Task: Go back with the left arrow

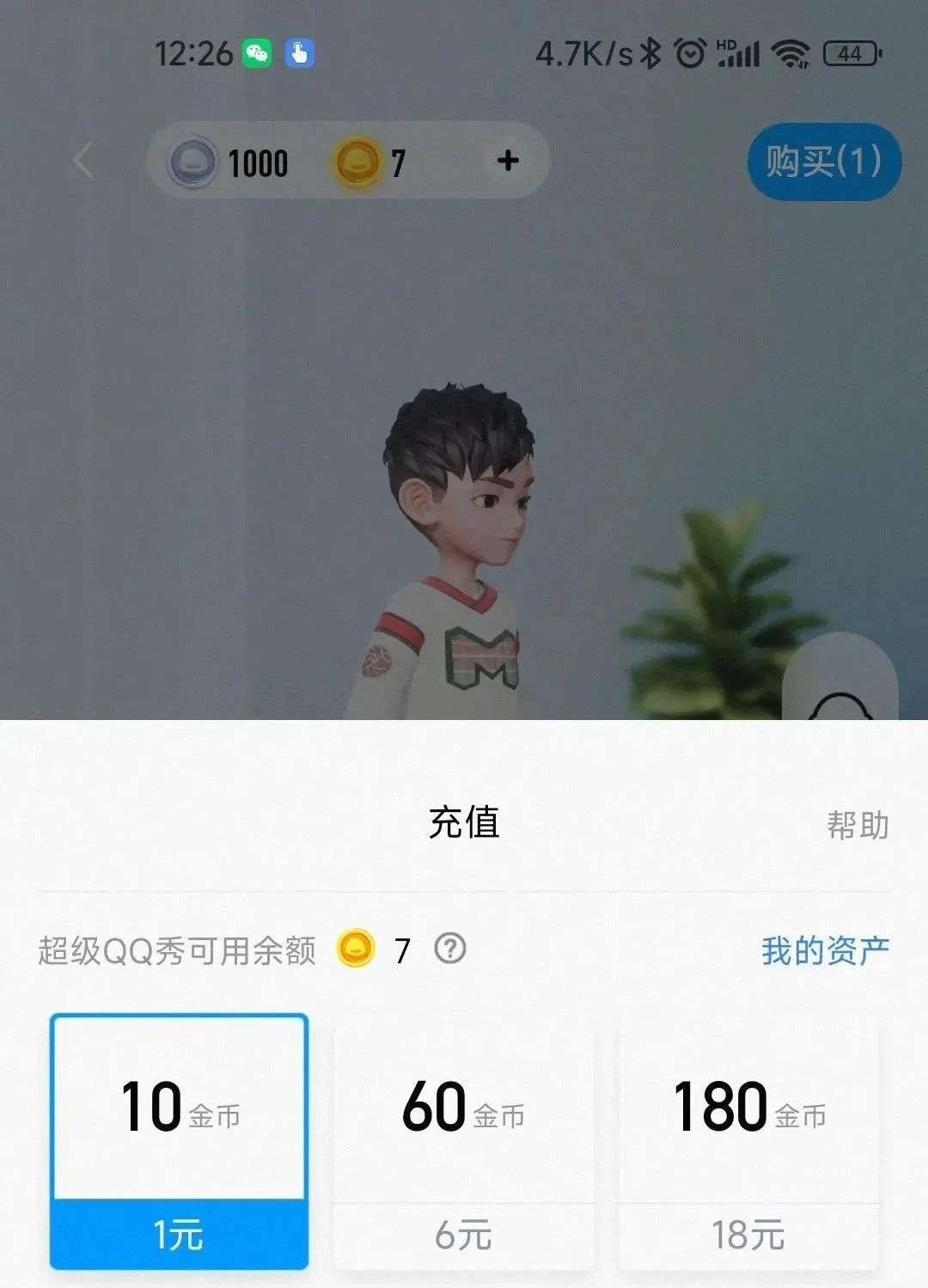Action: click(x=83, y=161)
